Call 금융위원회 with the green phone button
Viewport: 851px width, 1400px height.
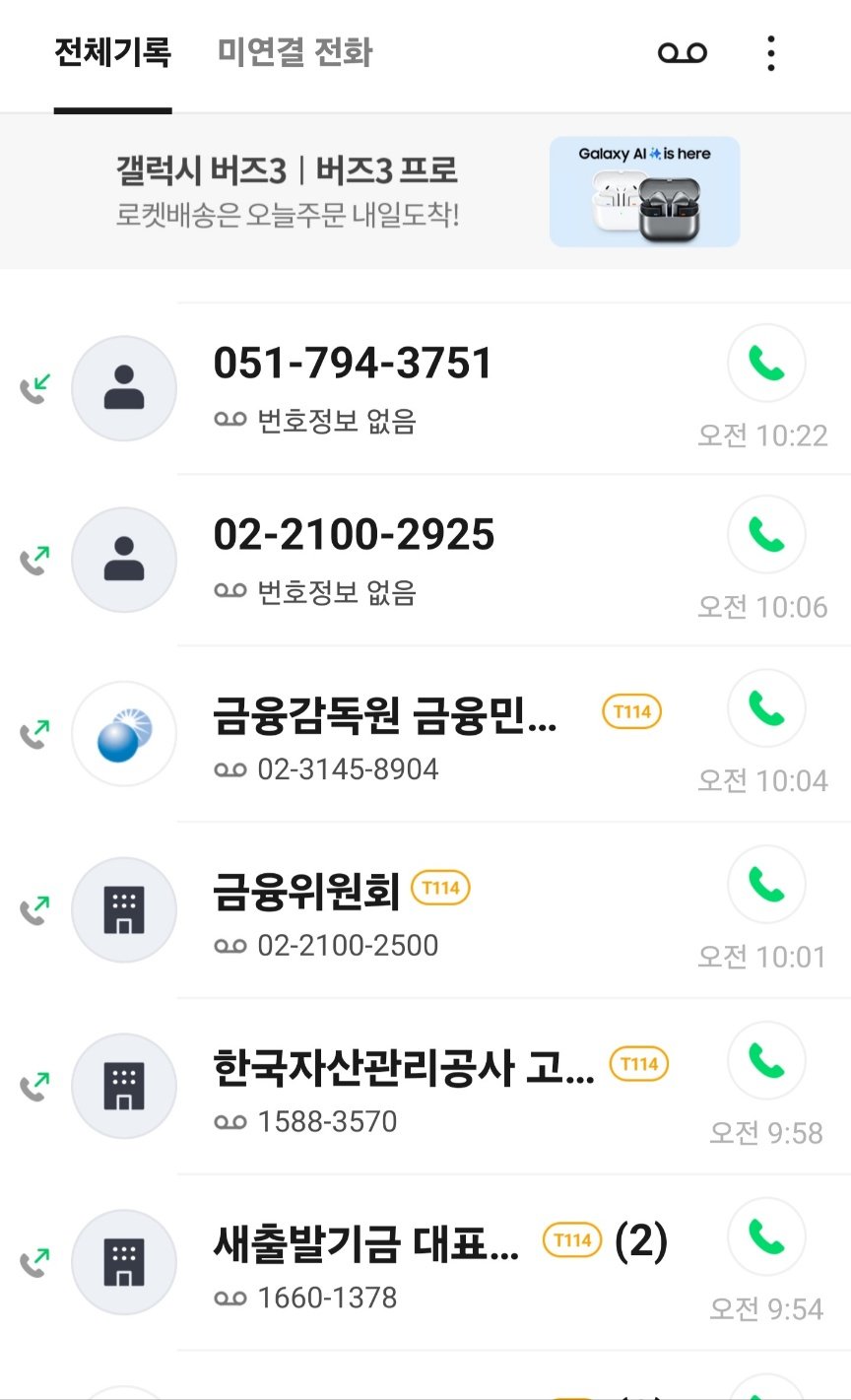coord(766,884)
